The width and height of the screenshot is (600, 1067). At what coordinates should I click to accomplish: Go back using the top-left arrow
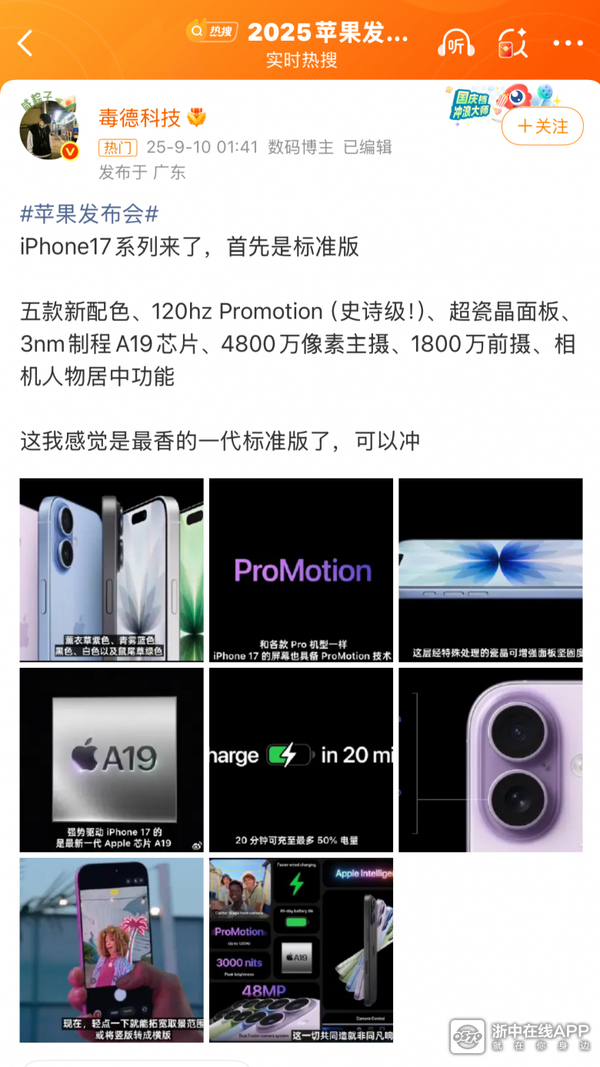point(26,43)
